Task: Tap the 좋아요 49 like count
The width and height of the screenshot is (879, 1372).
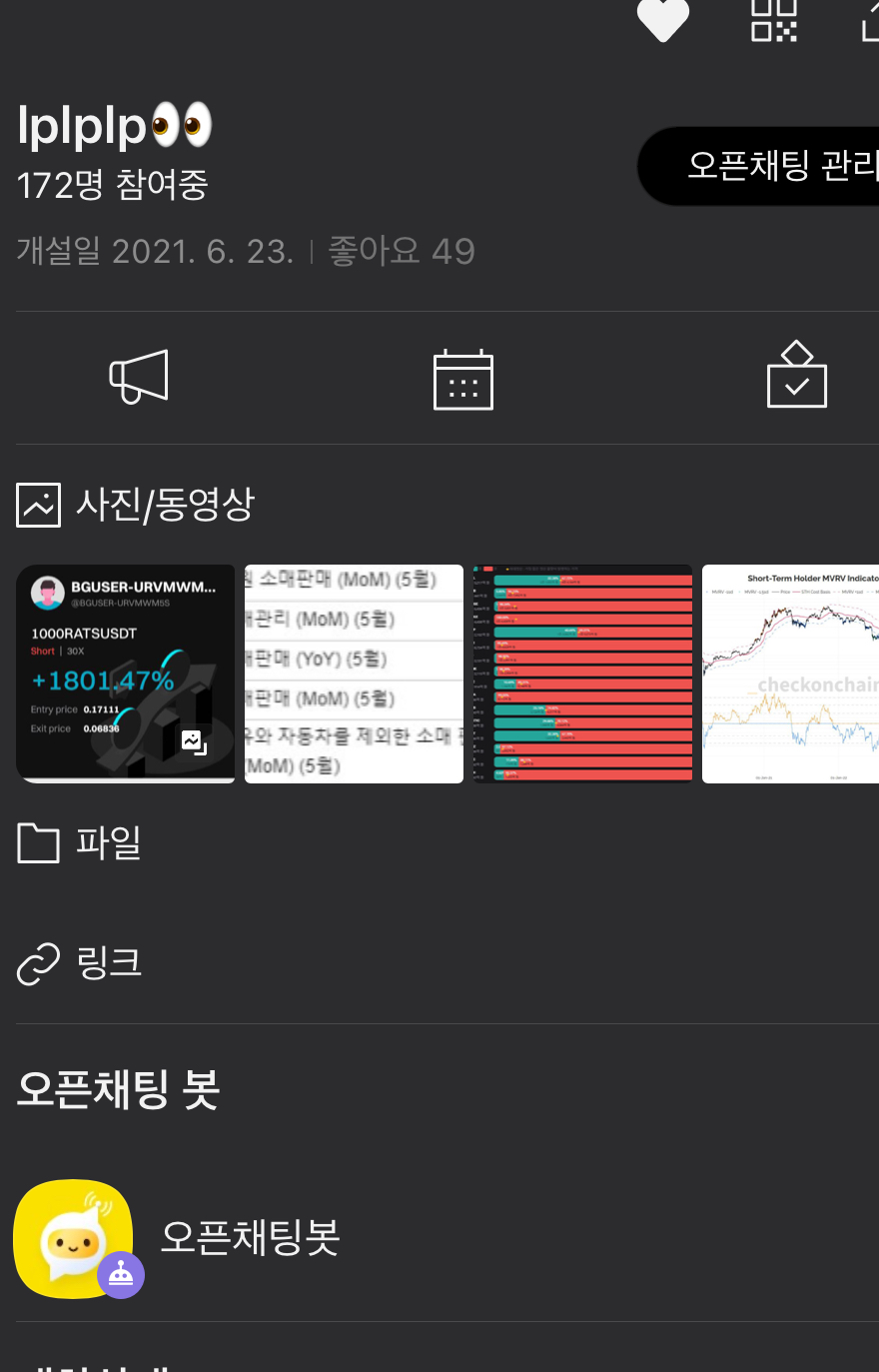Action: coord(402,251)
